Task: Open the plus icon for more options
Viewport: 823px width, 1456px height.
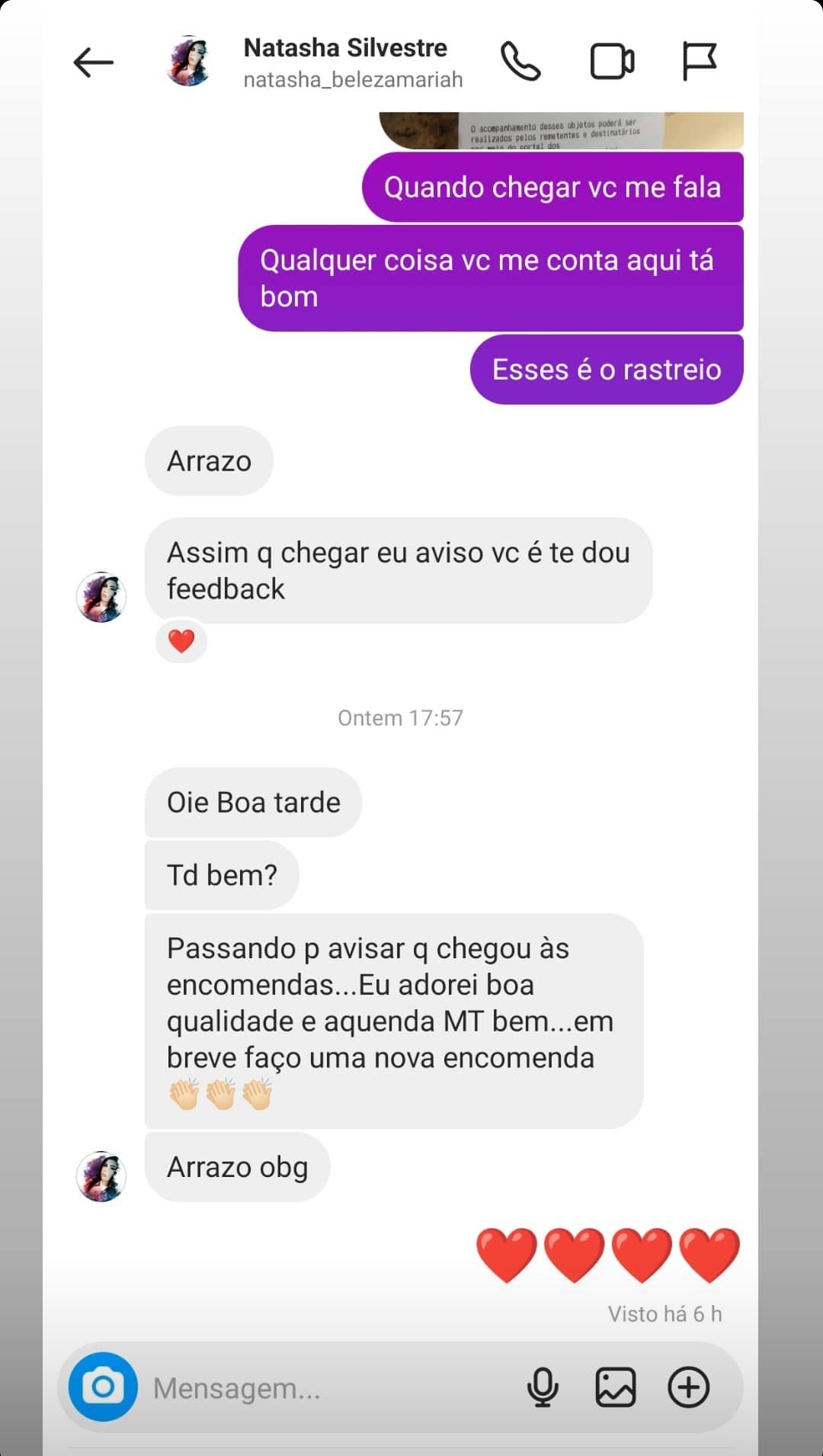Action: [689, 1387]
